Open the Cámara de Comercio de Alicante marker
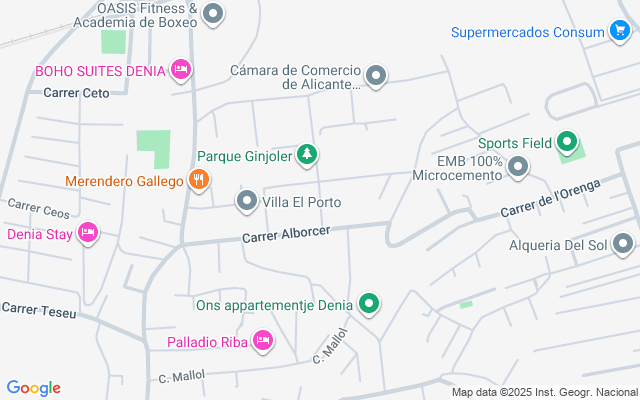Screen dimensions: 640x400 point(376,76)
